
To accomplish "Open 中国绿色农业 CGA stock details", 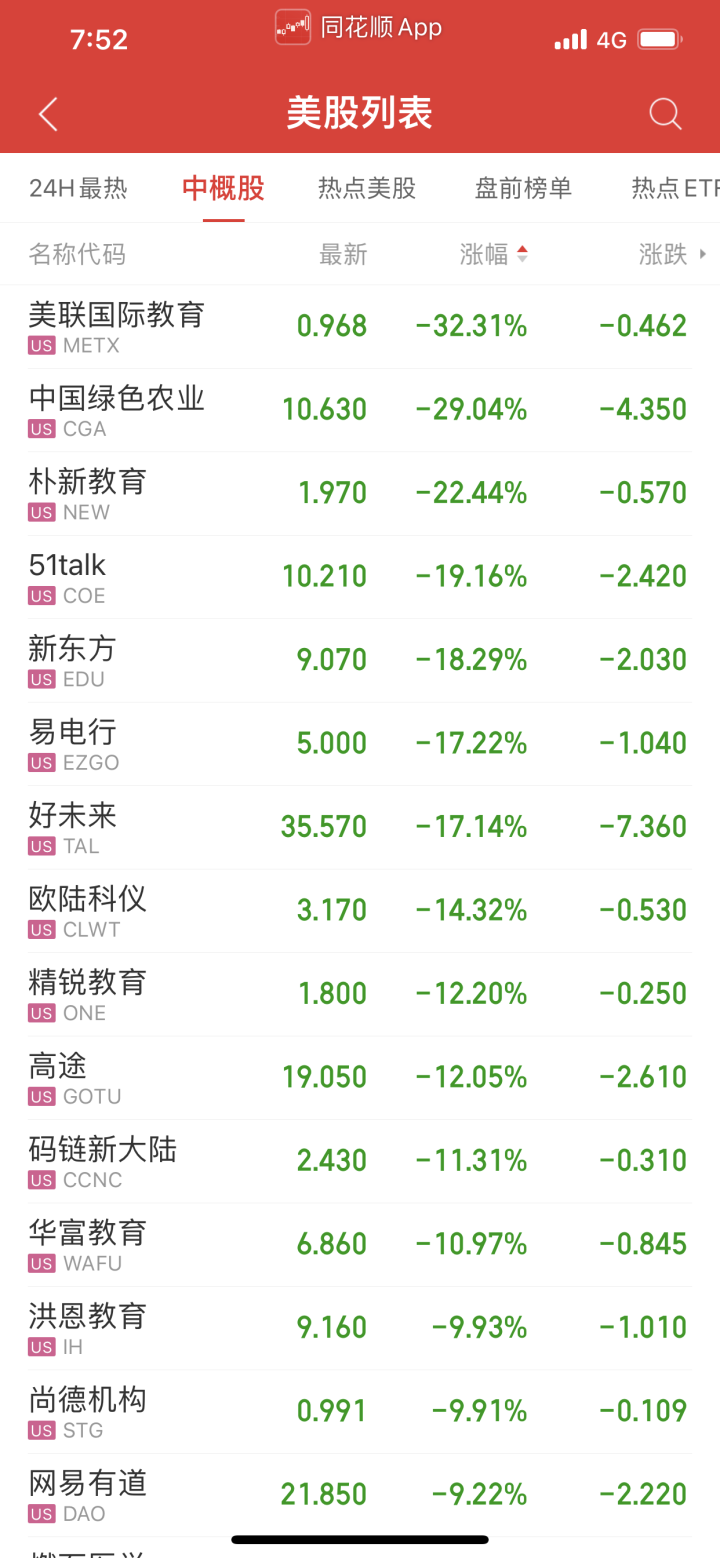I will click(x=116, y=410).
